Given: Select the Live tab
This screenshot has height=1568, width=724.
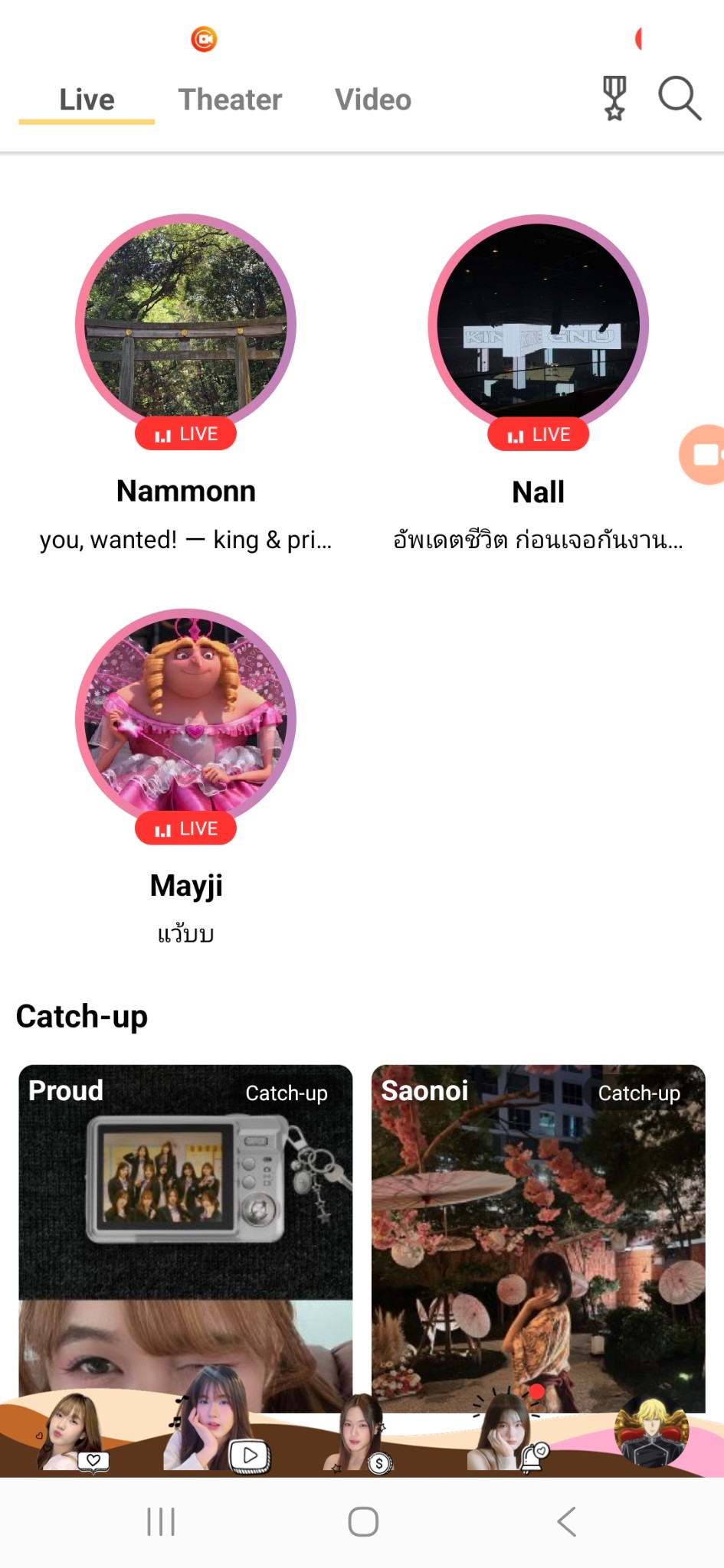Looking at the screenshot, I should pos(87,100).
